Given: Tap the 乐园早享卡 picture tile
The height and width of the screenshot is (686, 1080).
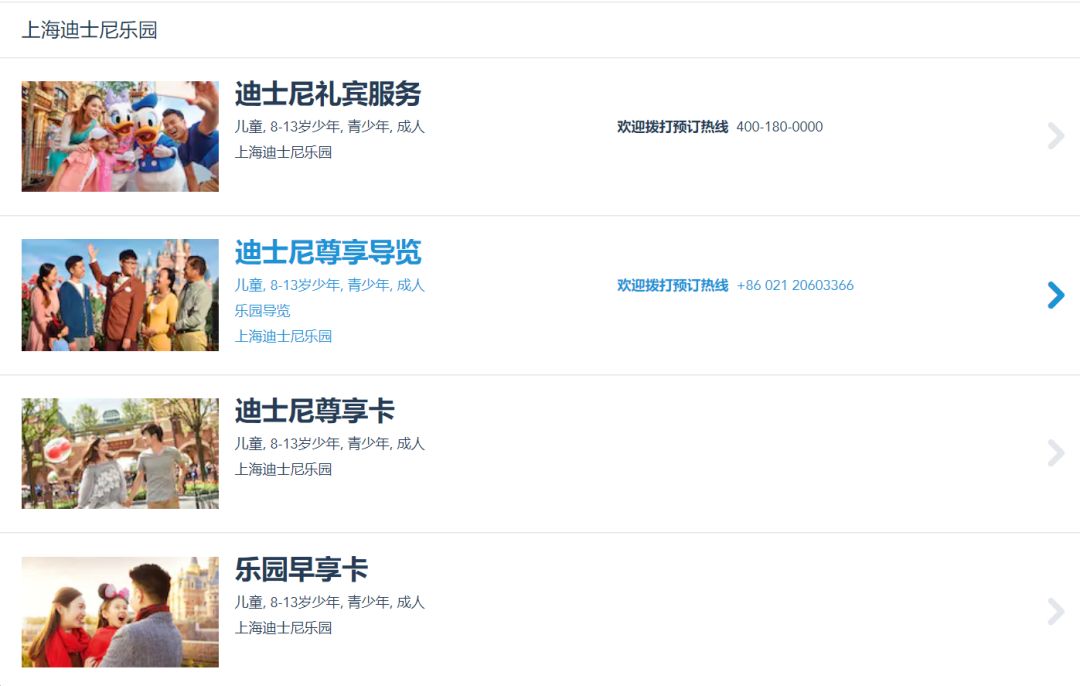Looking at the screenshot, I should pyautogui.click(x=120, y=611).
